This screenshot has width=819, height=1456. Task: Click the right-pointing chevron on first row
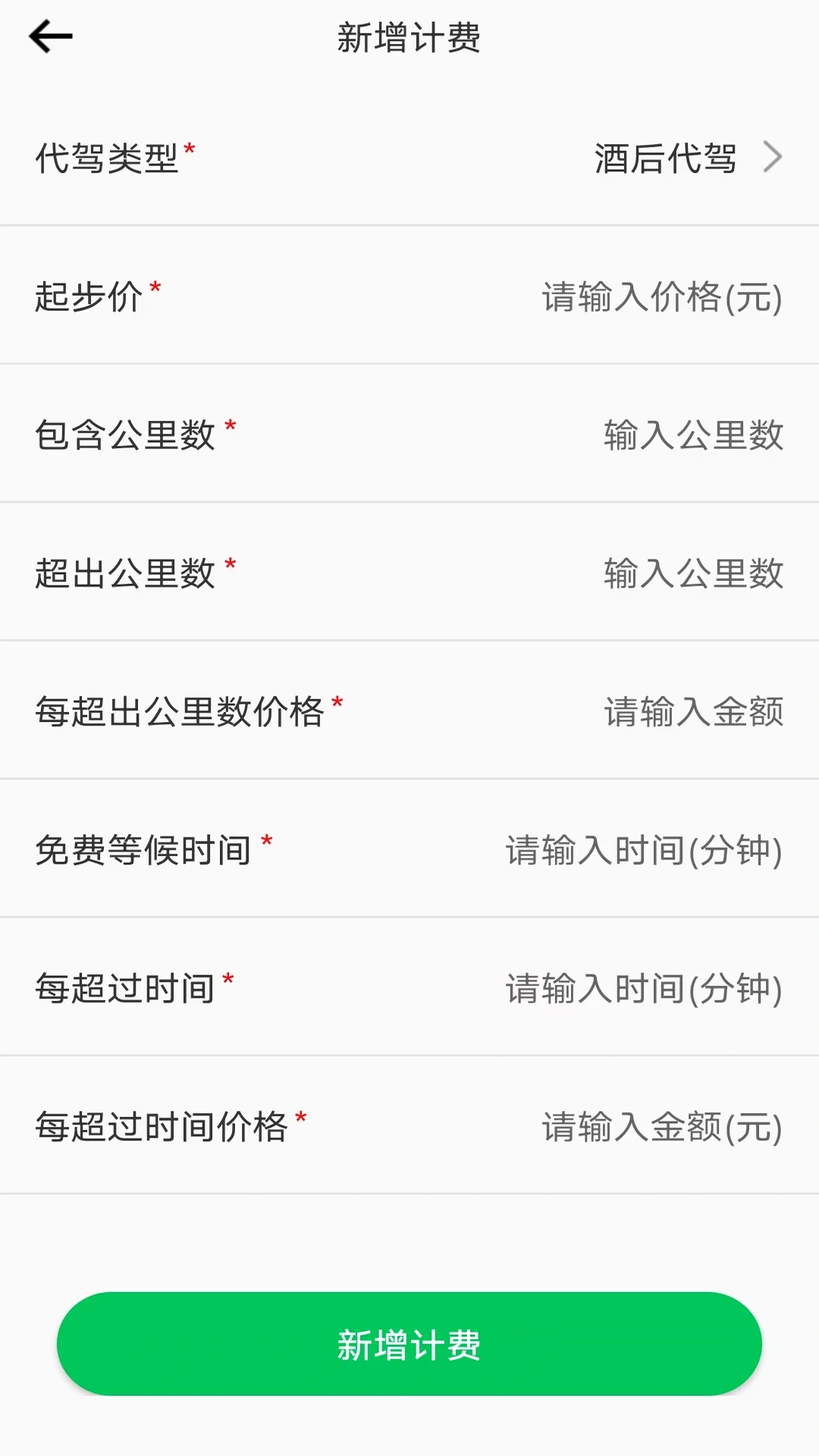[x=773, y=157]
